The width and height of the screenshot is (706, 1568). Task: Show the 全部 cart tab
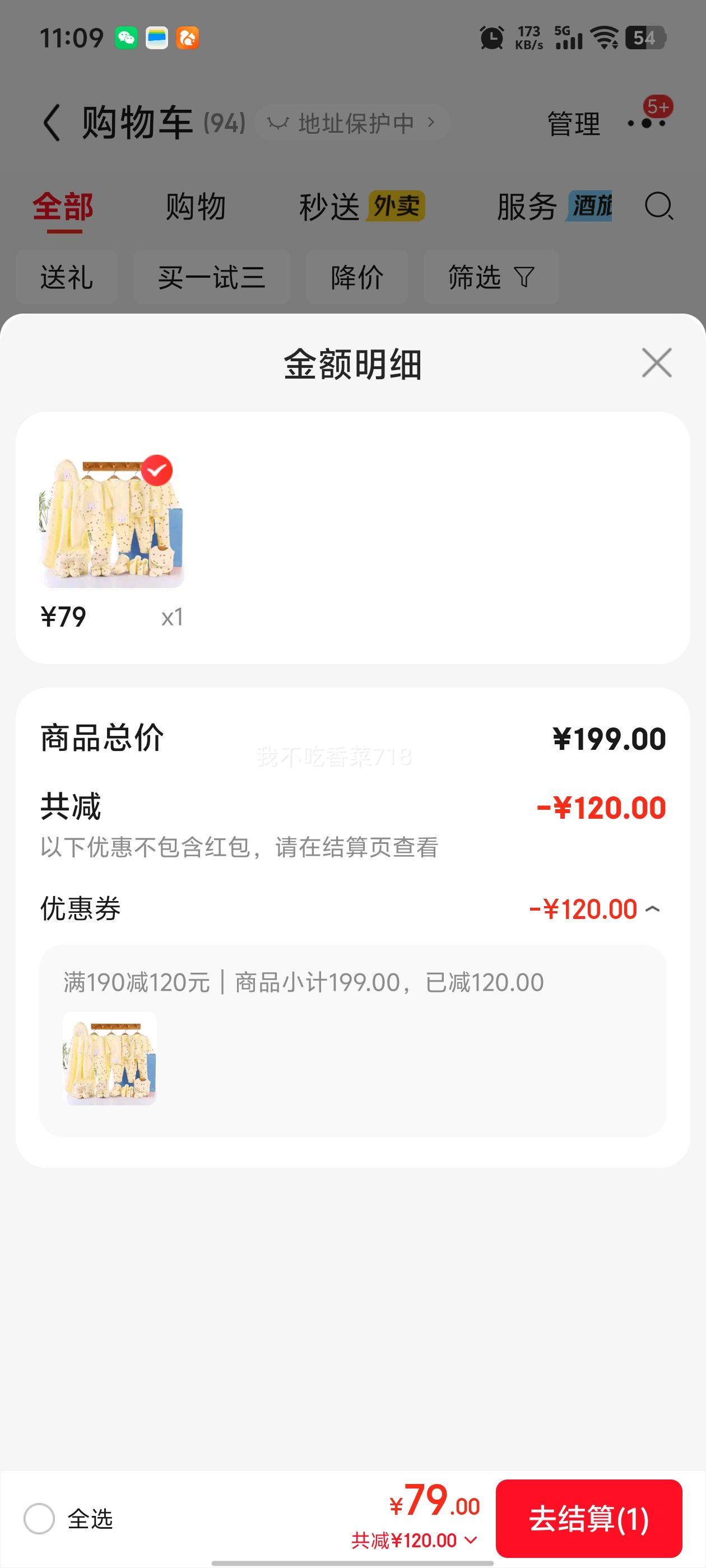tap(63, 207)
